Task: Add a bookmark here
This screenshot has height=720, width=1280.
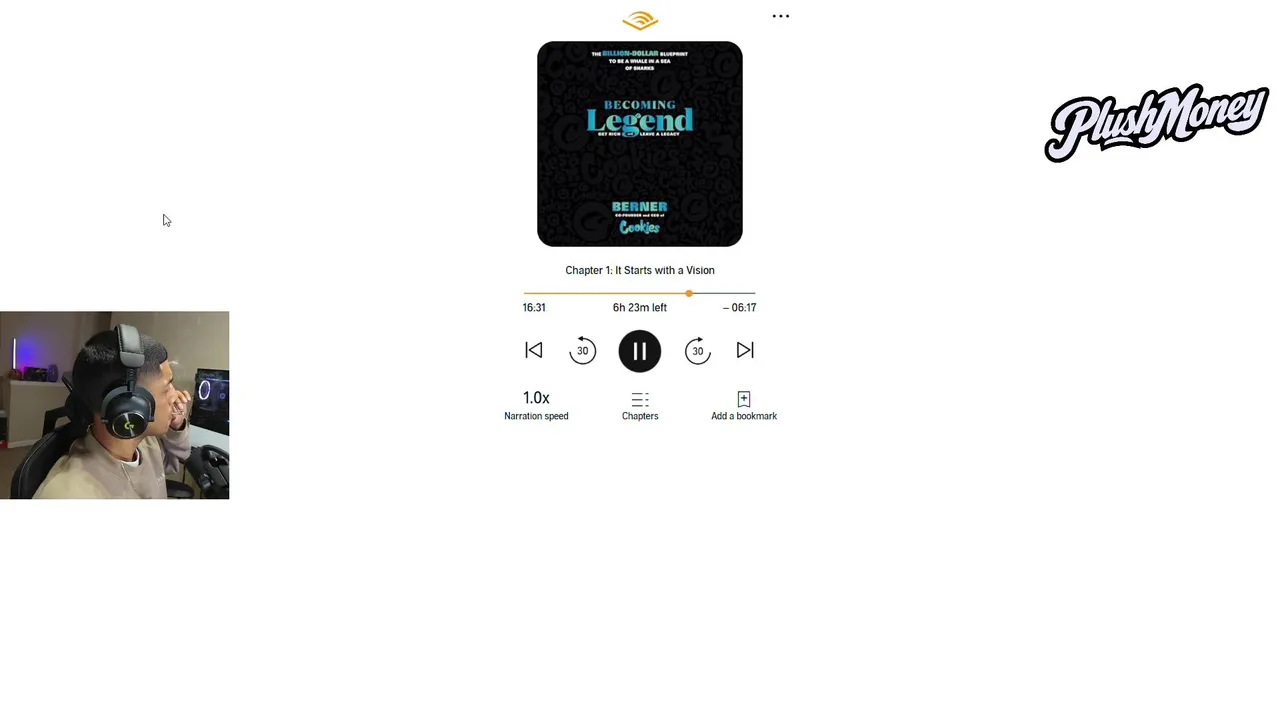Action: point(743,405)
